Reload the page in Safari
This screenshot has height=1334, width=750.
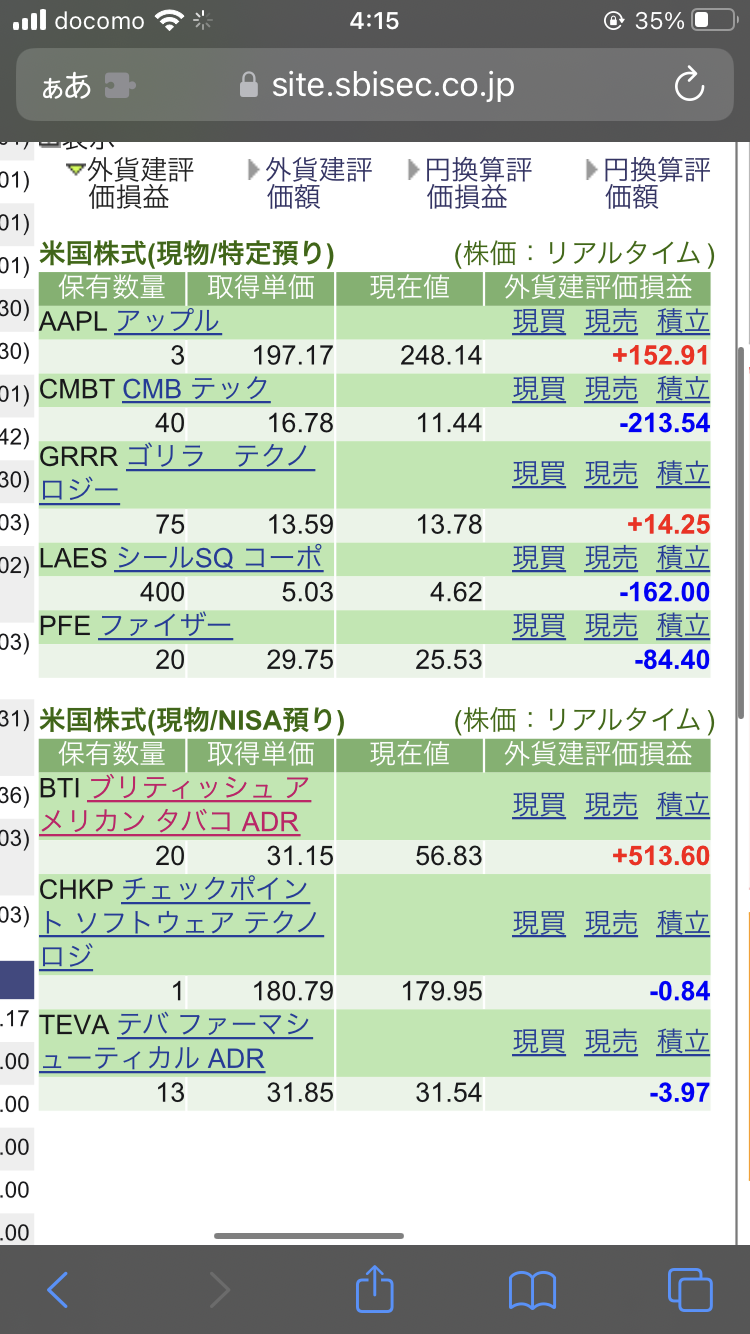click(x=690, y=86)
